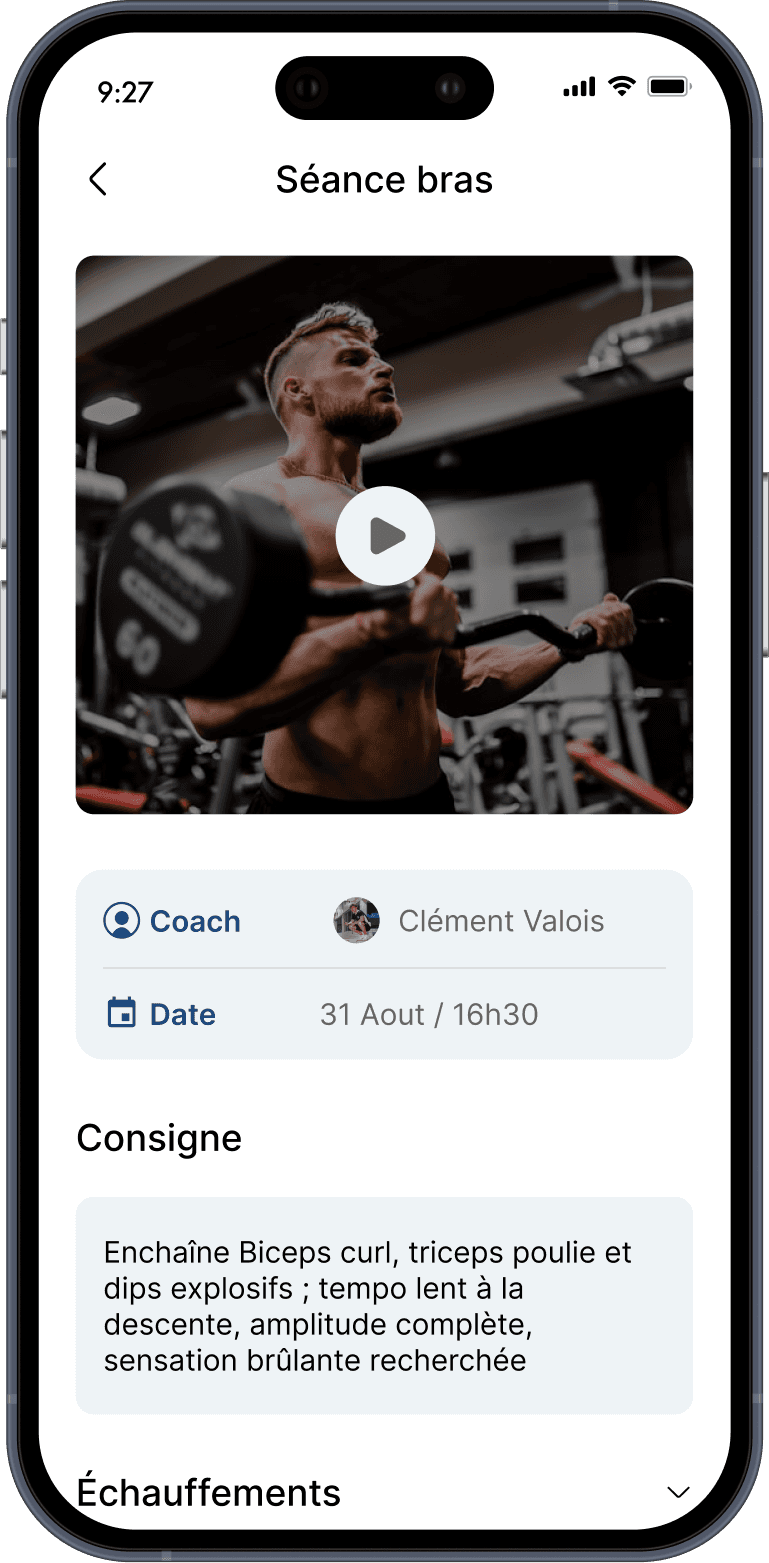This screenshot has height=1563, width=769.
Task: Toggle playback of the Séance bras video
Action: pyautogui.click(x=385, y=535)
